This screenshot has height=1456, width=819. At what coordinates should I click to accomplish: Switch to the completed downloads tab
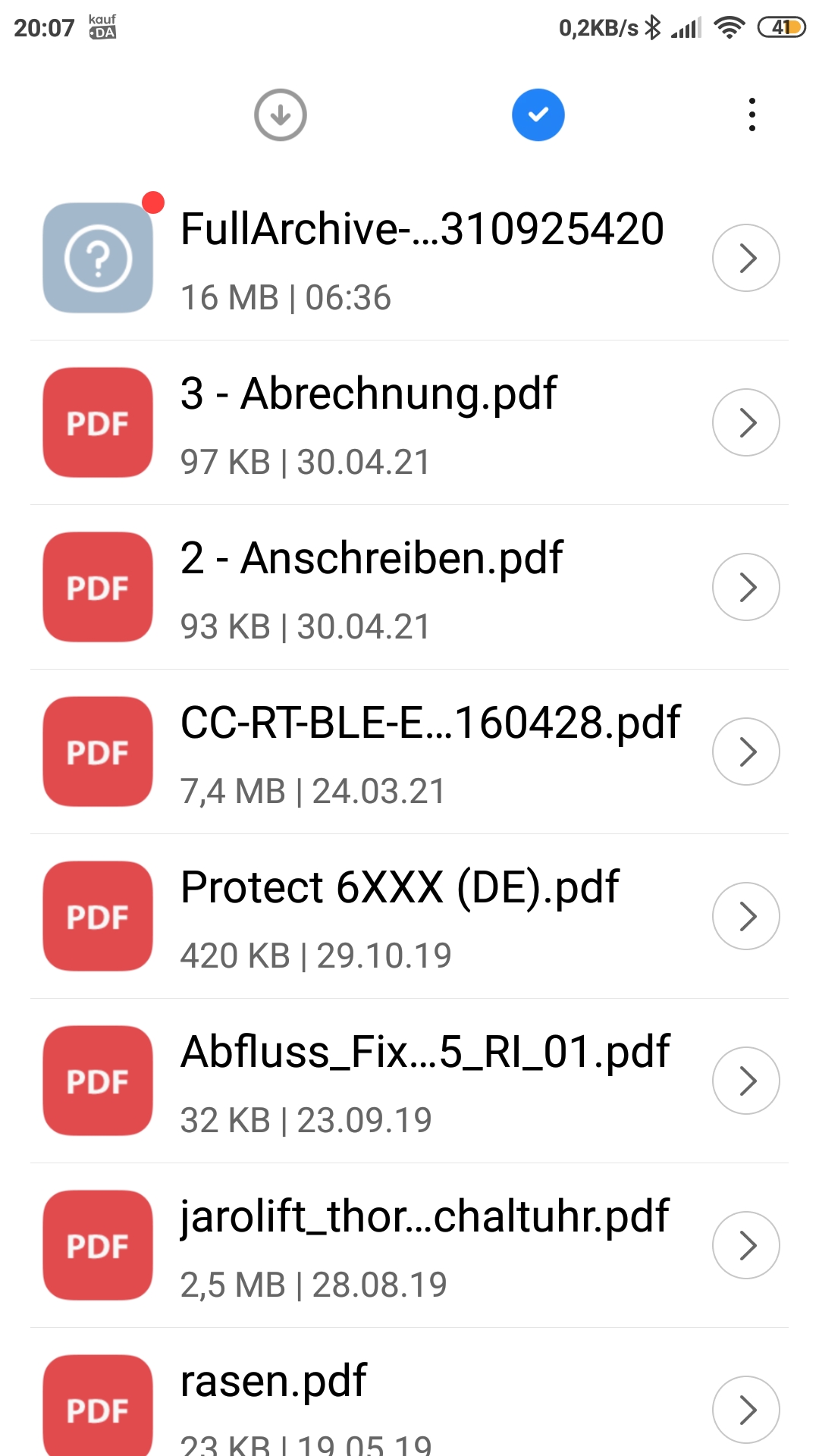538,115
